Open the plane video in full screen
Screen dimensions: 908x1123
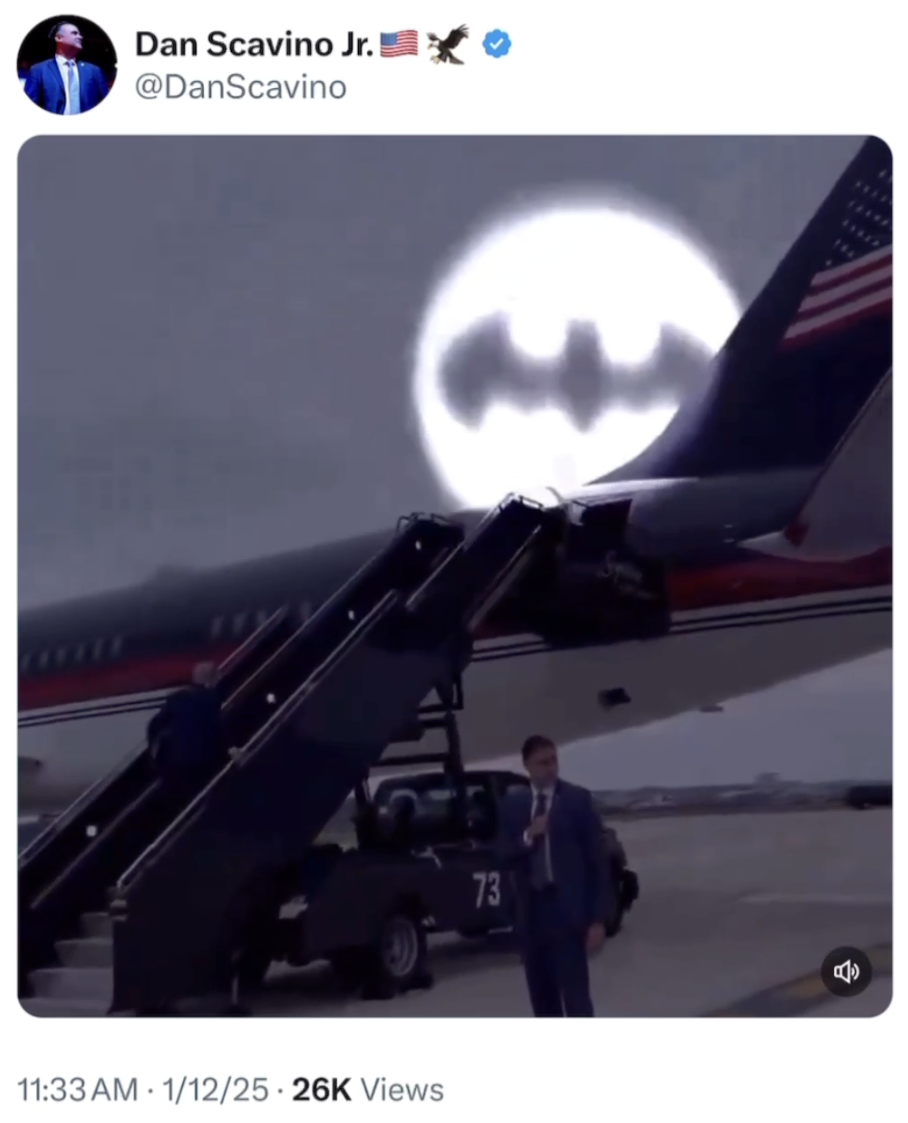coord(454,575)
